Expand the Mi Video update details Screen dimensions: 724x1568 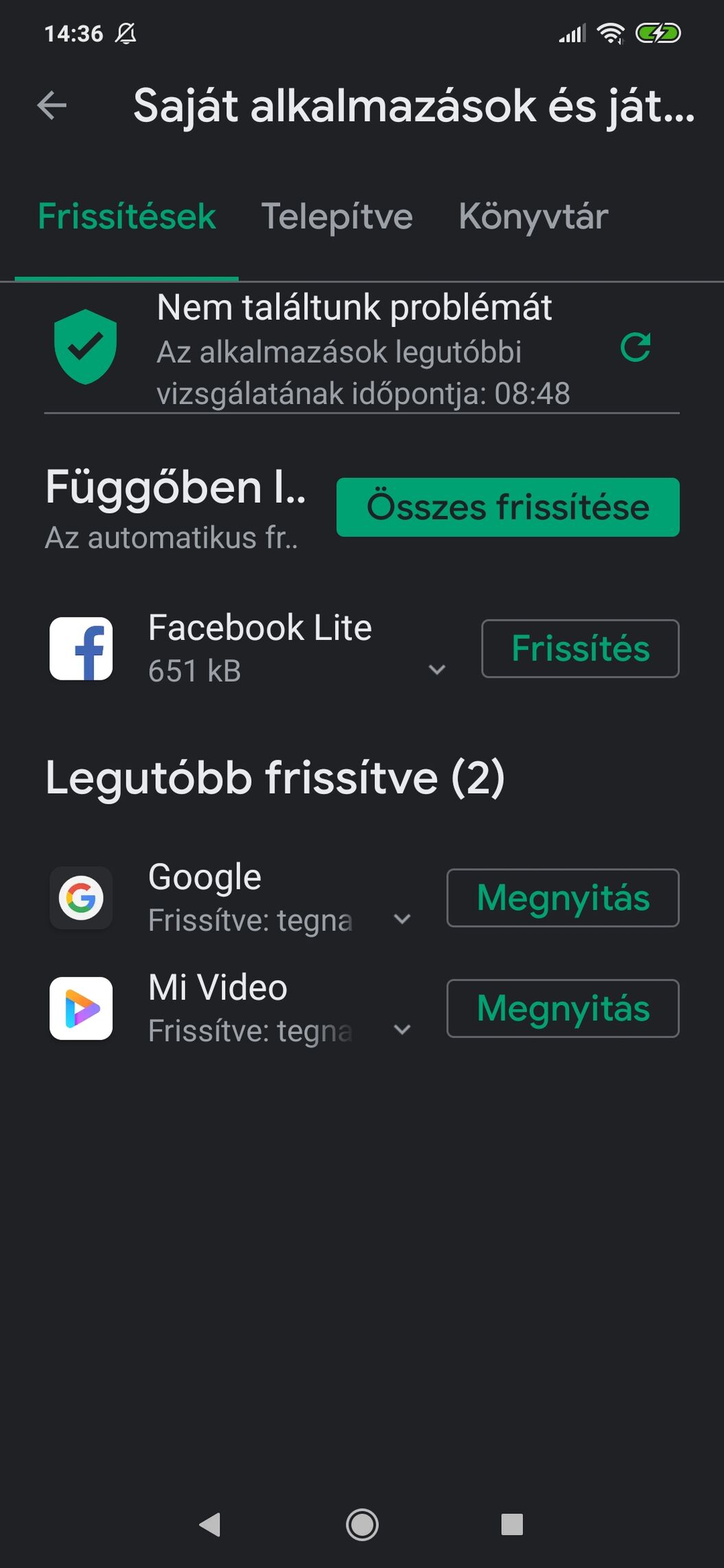403,1030
